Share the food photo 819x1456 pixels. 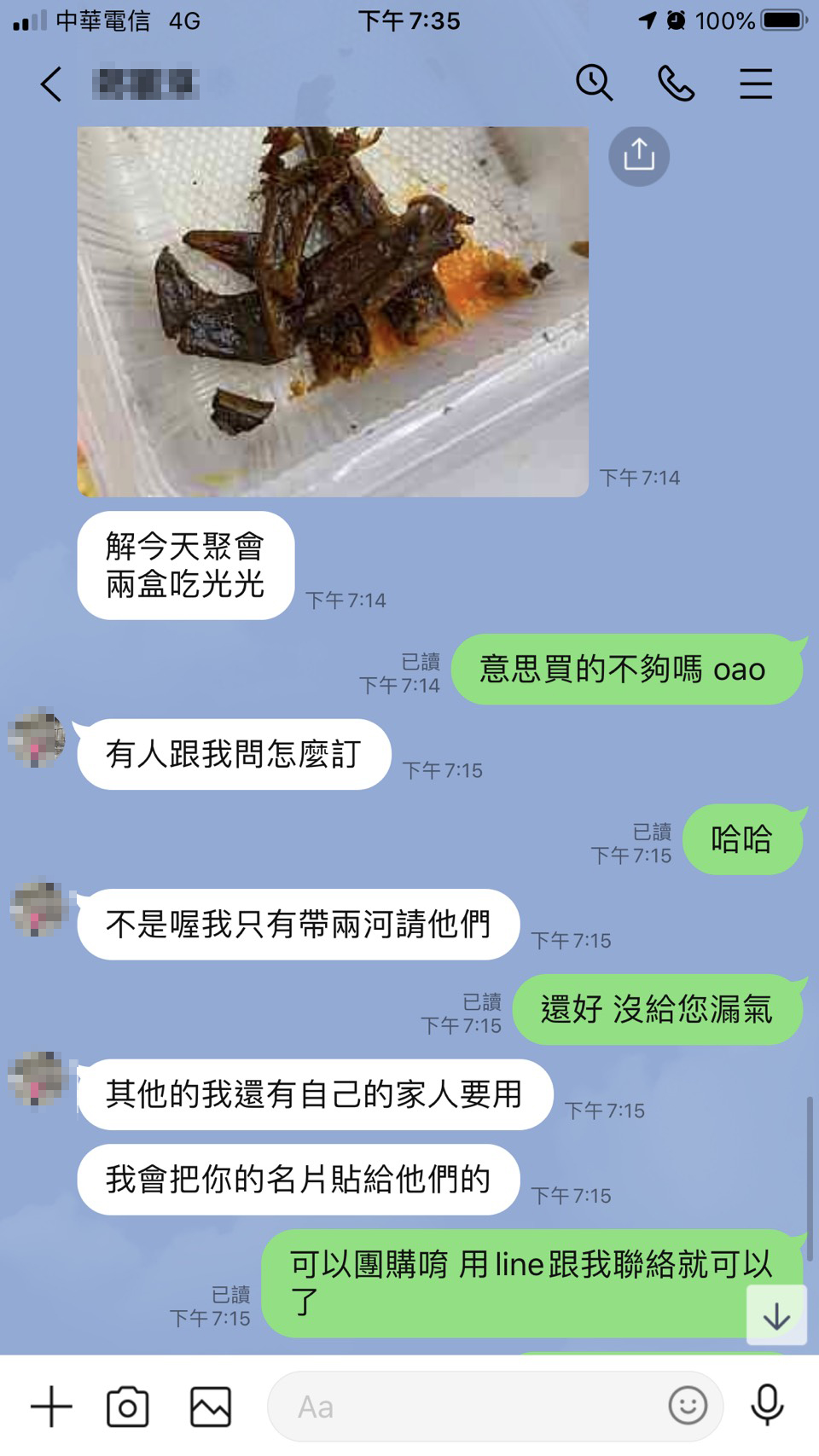click(639, 156)
